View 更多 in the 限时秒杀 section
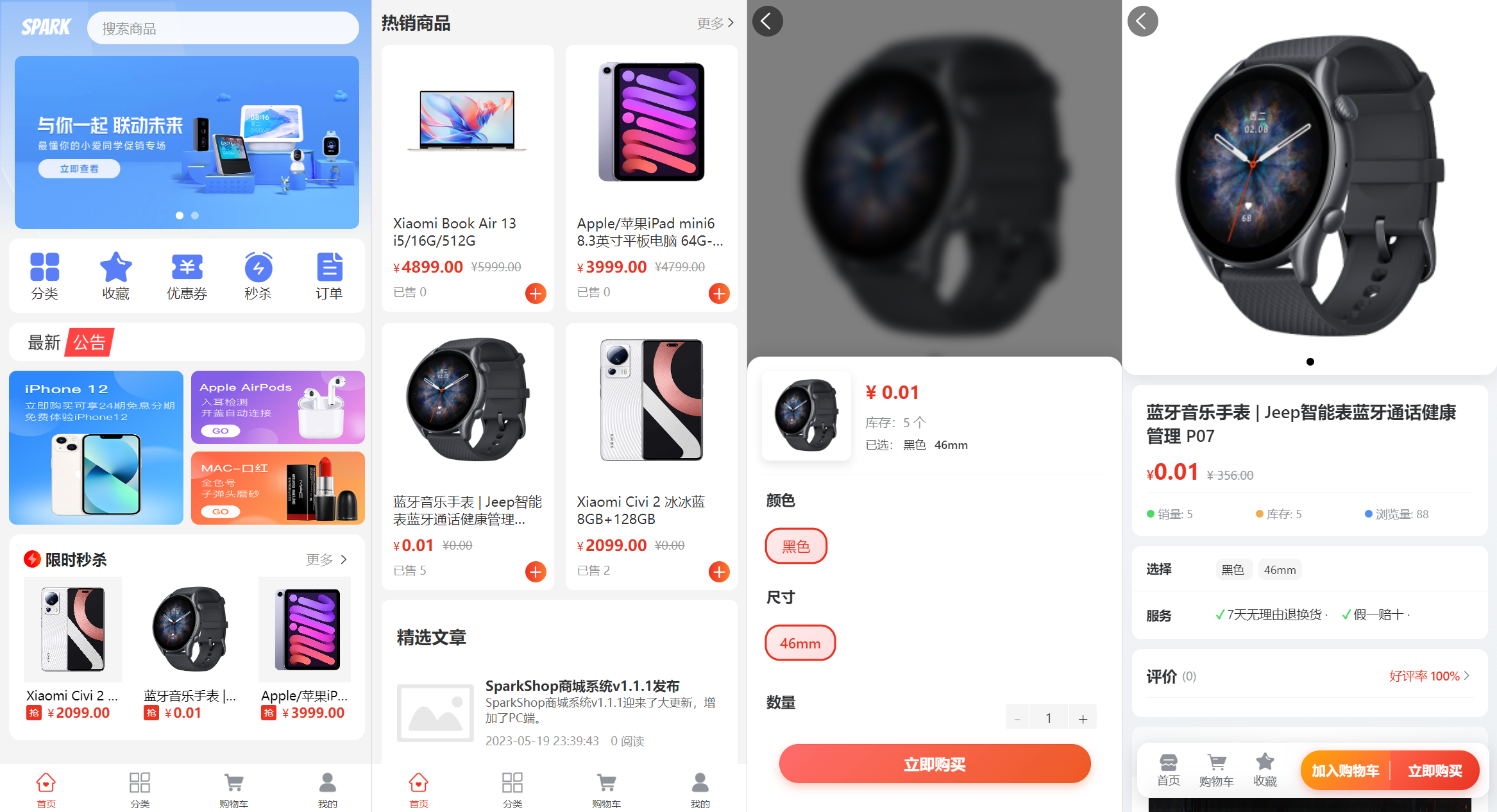Viewport: 1497px width, 812px height. tap(326, 559)
